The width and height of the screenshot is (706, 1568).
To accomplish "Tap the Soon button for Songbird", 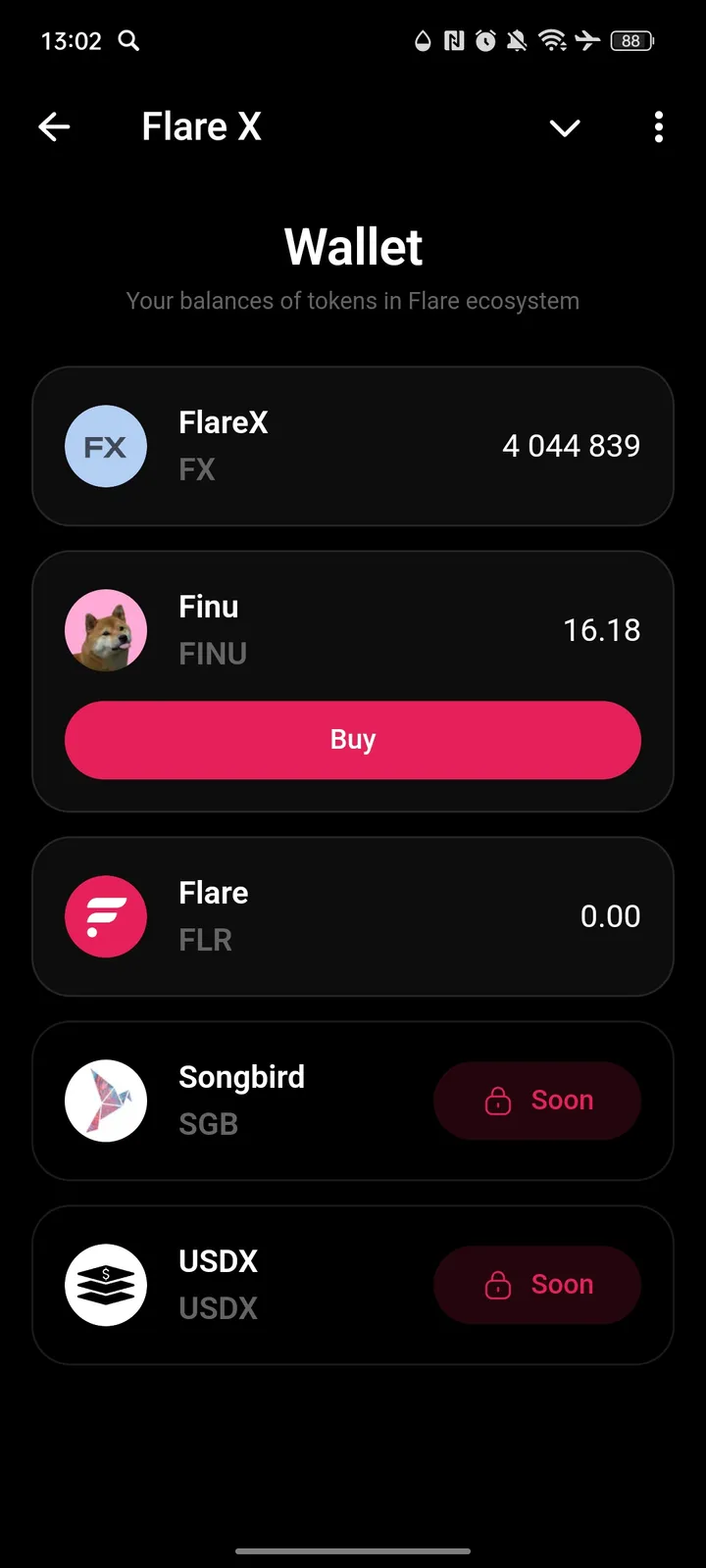I will point(537,1101).
